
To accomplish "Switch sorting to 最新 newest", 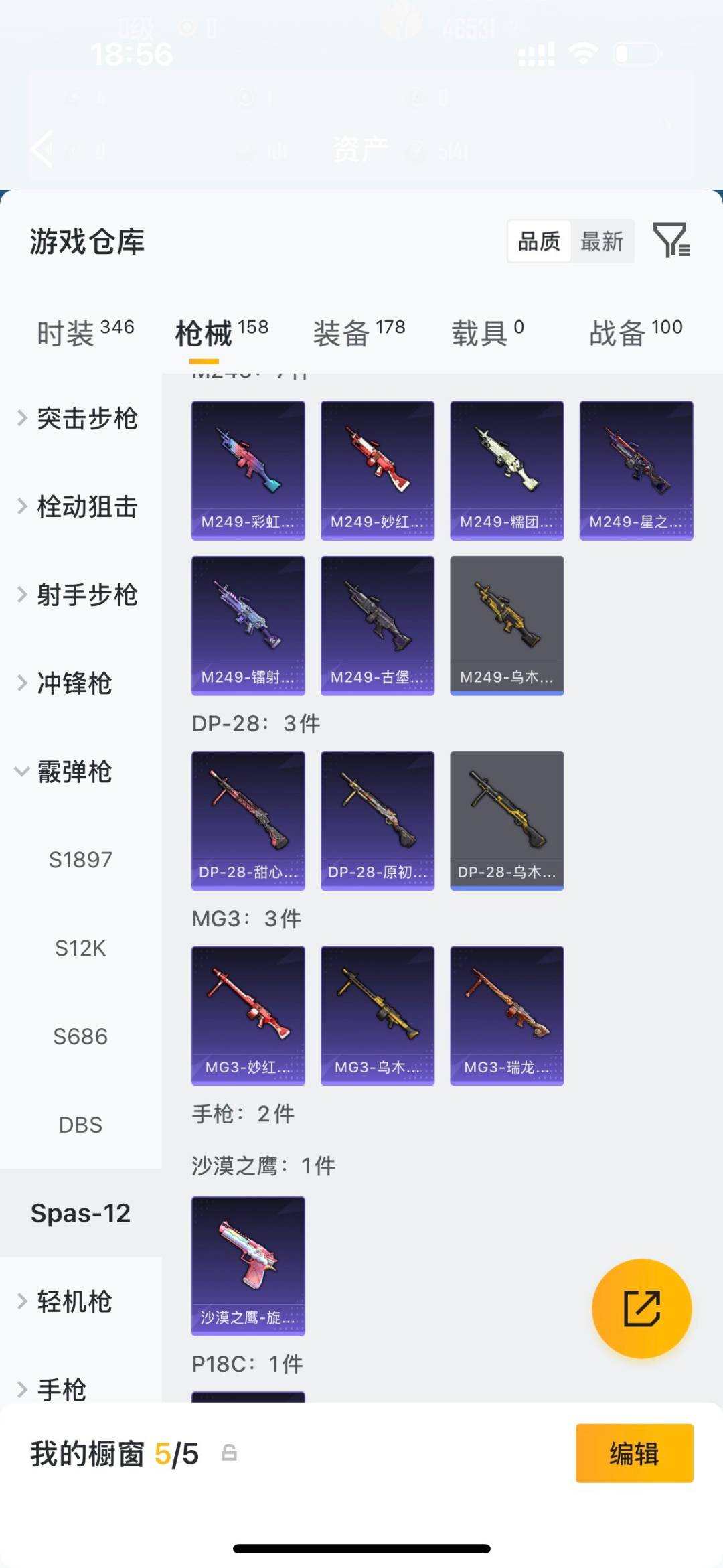I will pyautogui.click(x=601, y=242).
